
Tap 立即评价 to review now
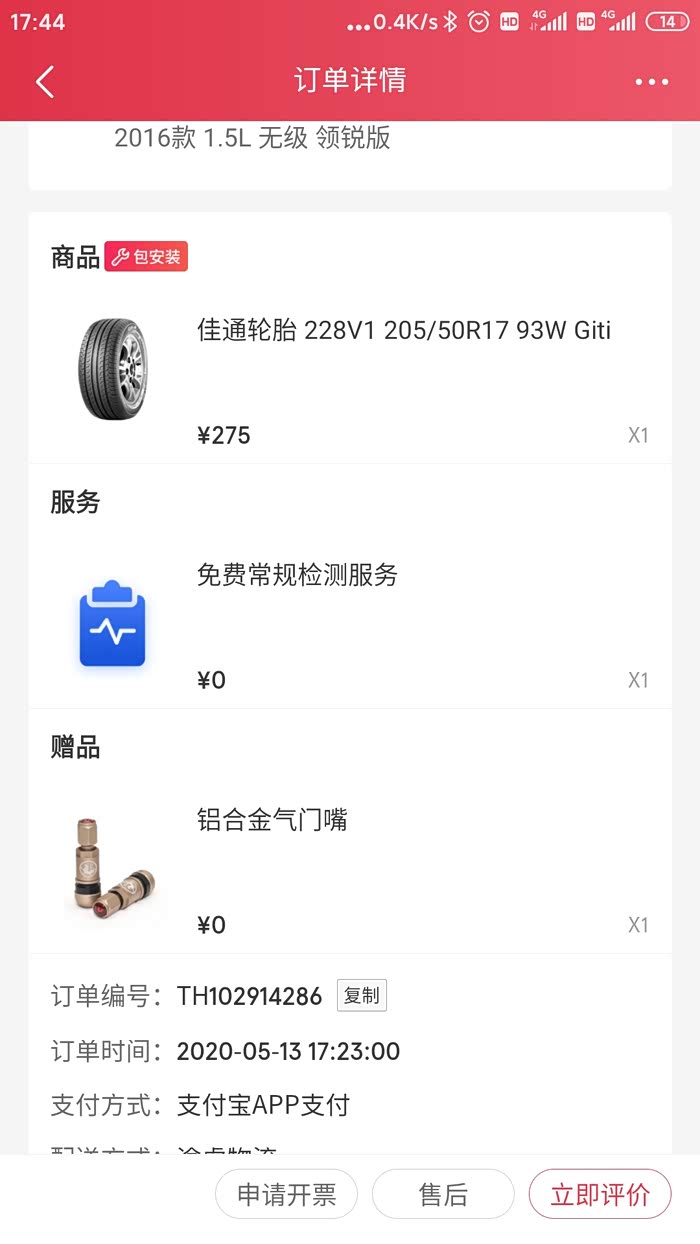[x=599, y=1194]
